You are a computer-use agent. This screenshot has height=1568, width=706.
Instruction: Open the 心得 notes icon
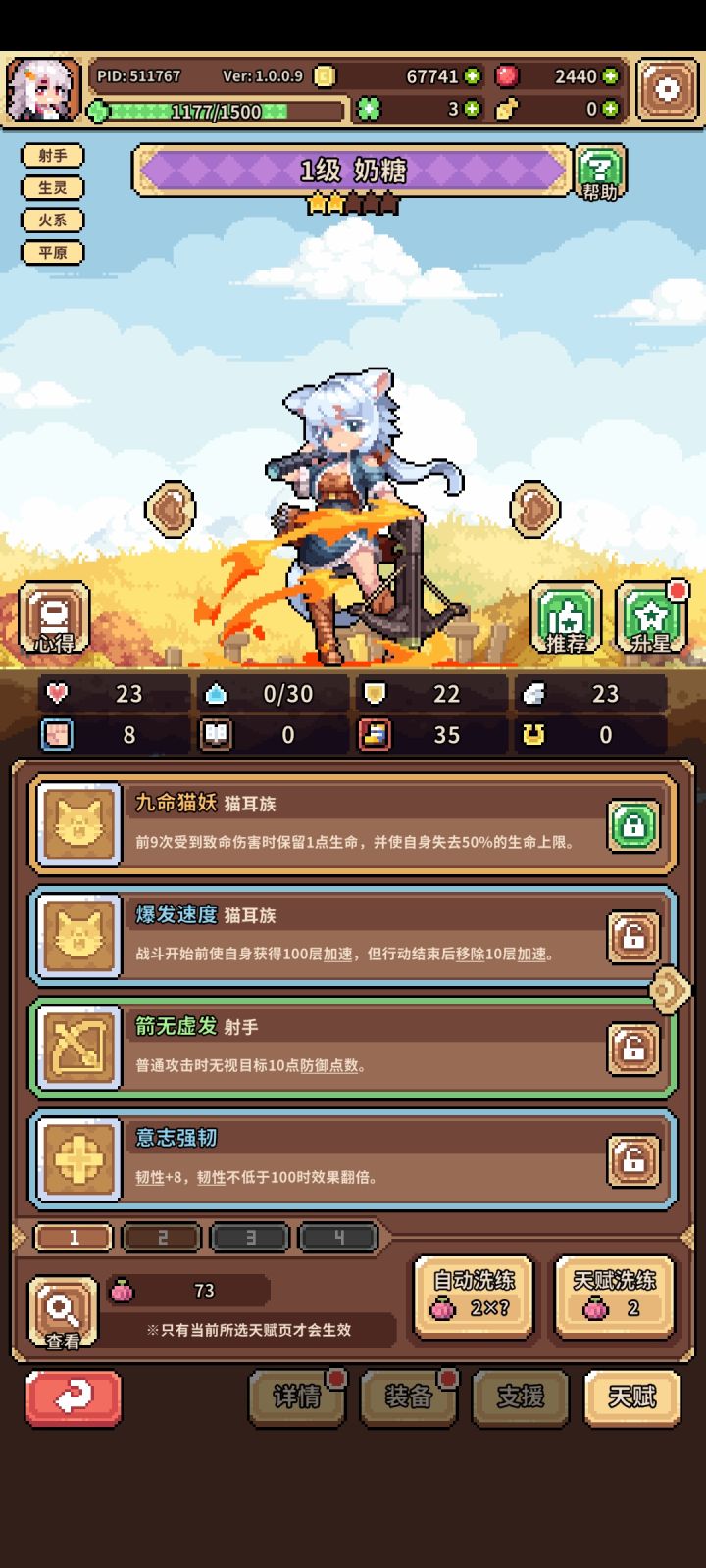[56, 617]
